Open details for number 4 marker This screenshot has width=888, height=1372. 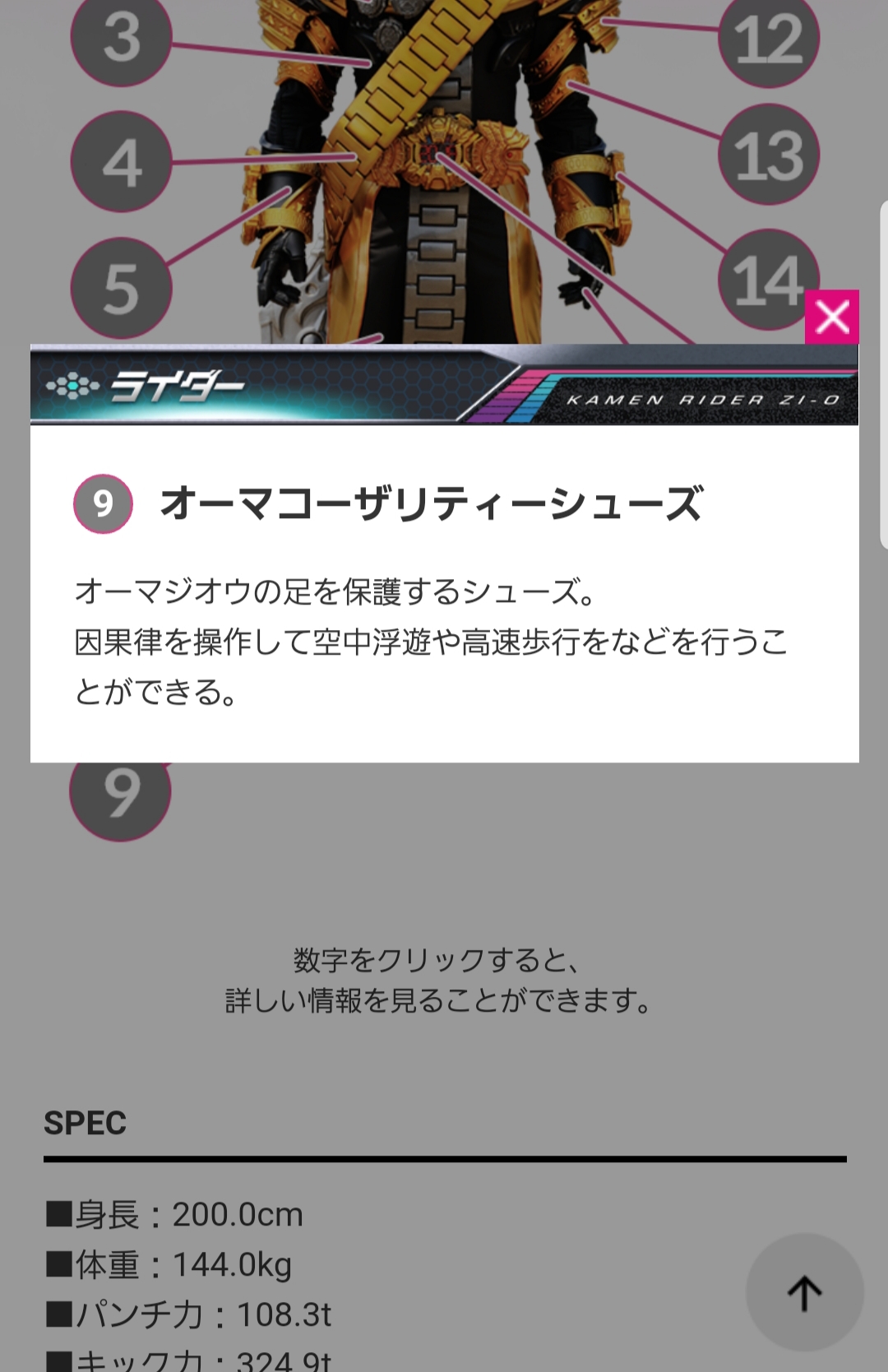[x=121, y=162]
